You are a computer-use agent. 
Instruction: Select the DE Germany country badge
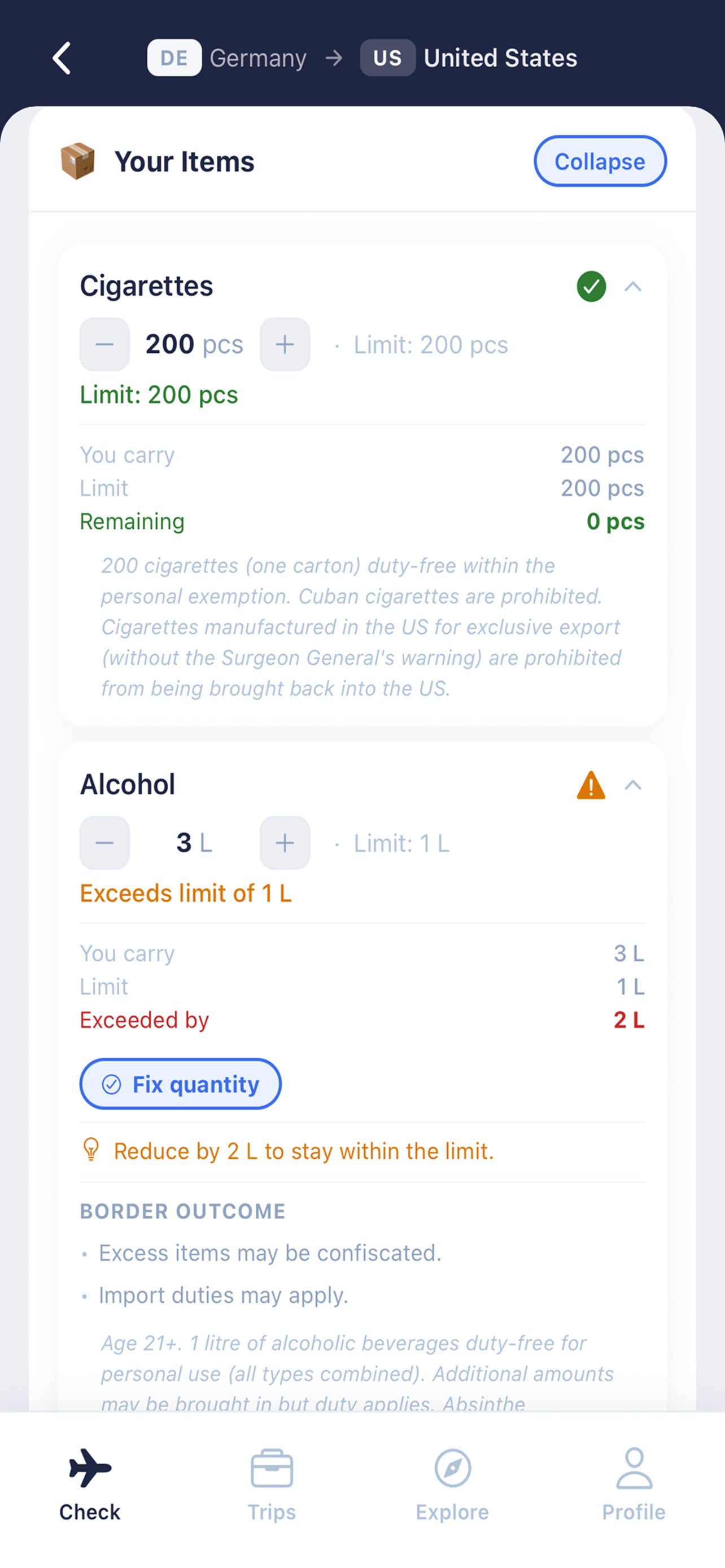[174, 57]
